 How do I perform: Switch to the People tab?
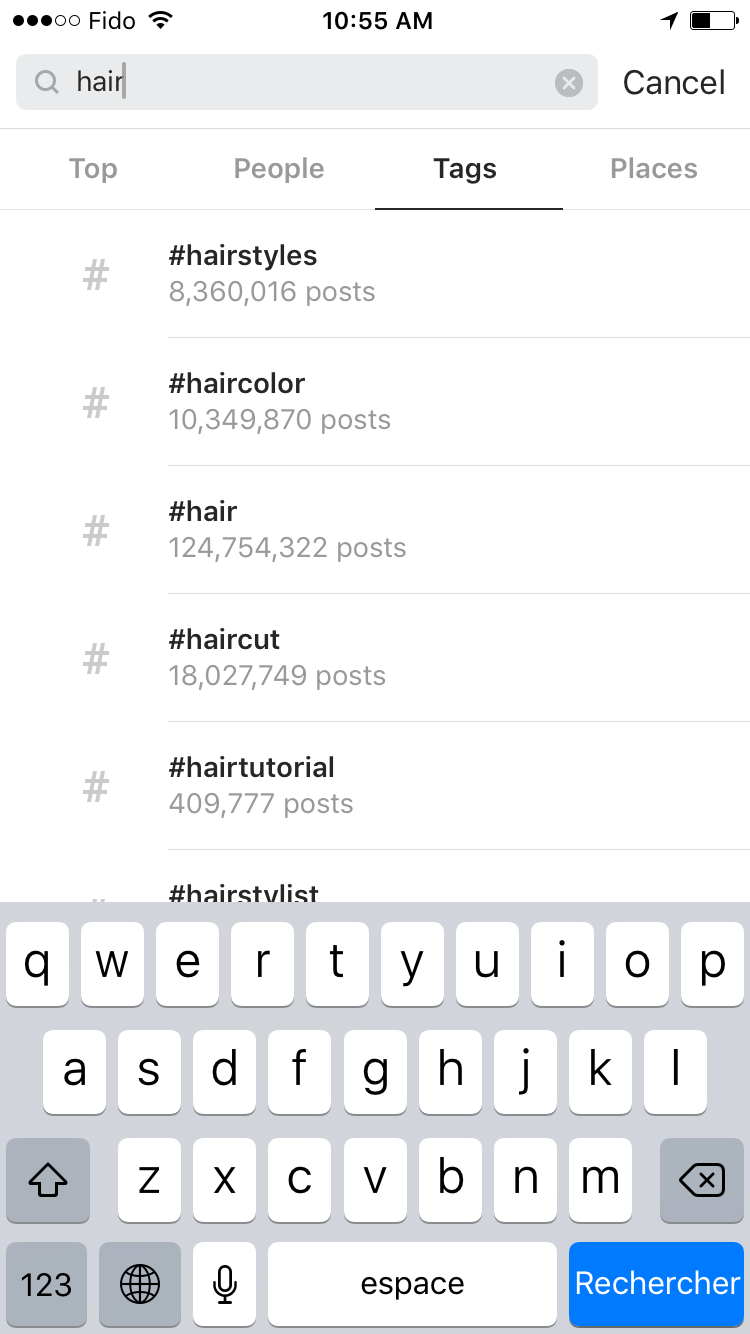click(x=279, y=169)
